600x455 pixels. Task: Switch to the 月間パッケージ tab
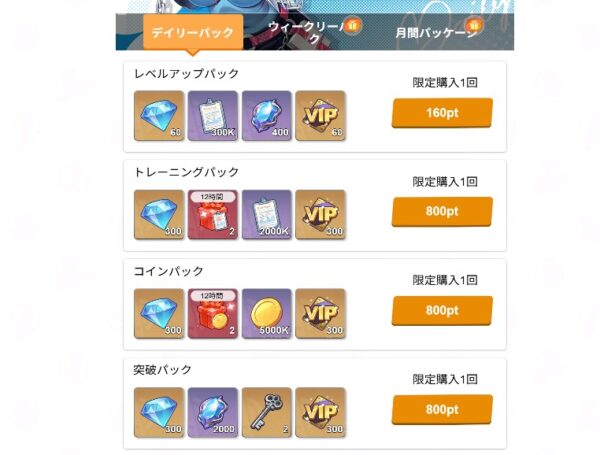440,33
